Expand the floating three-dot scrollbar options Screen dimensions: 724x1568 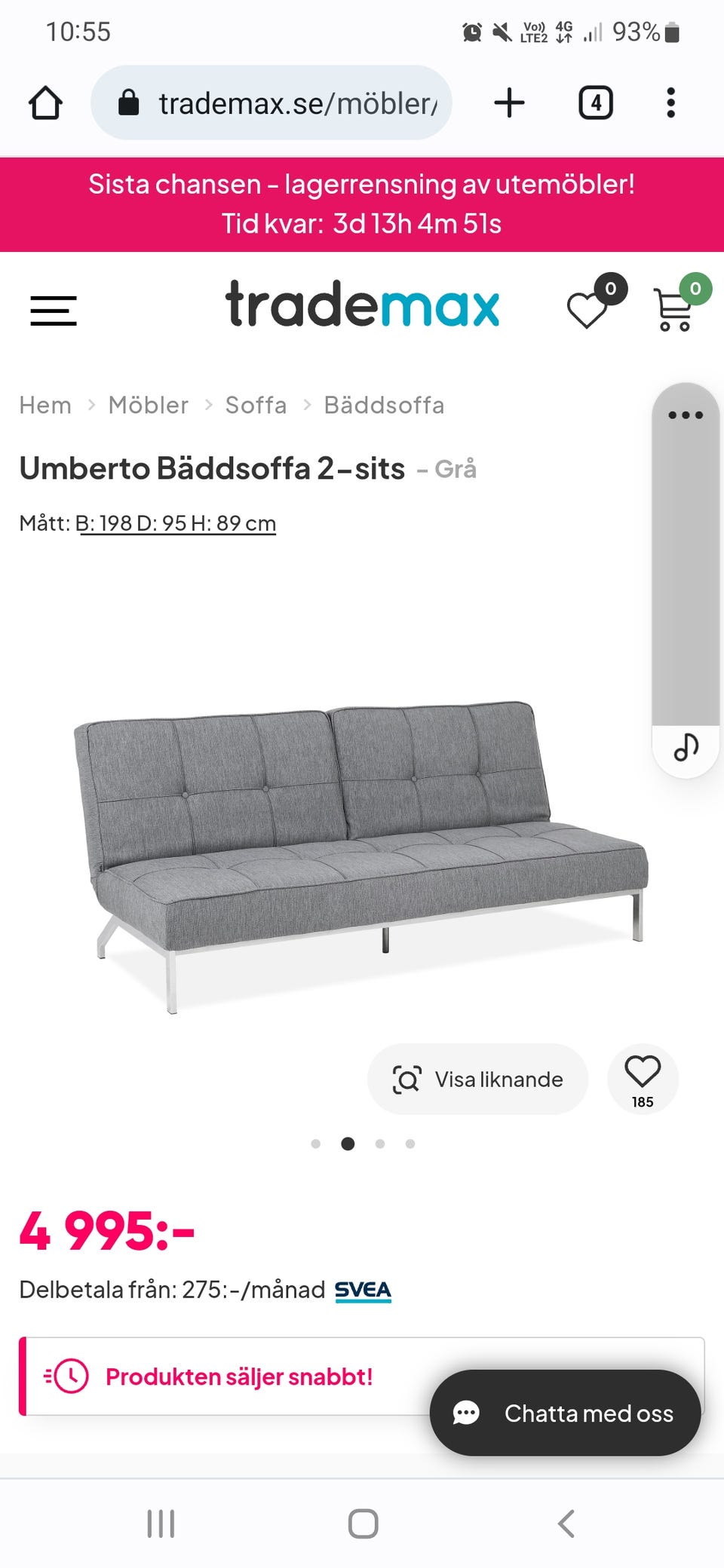pyautogui.click(x=685, y=413)
